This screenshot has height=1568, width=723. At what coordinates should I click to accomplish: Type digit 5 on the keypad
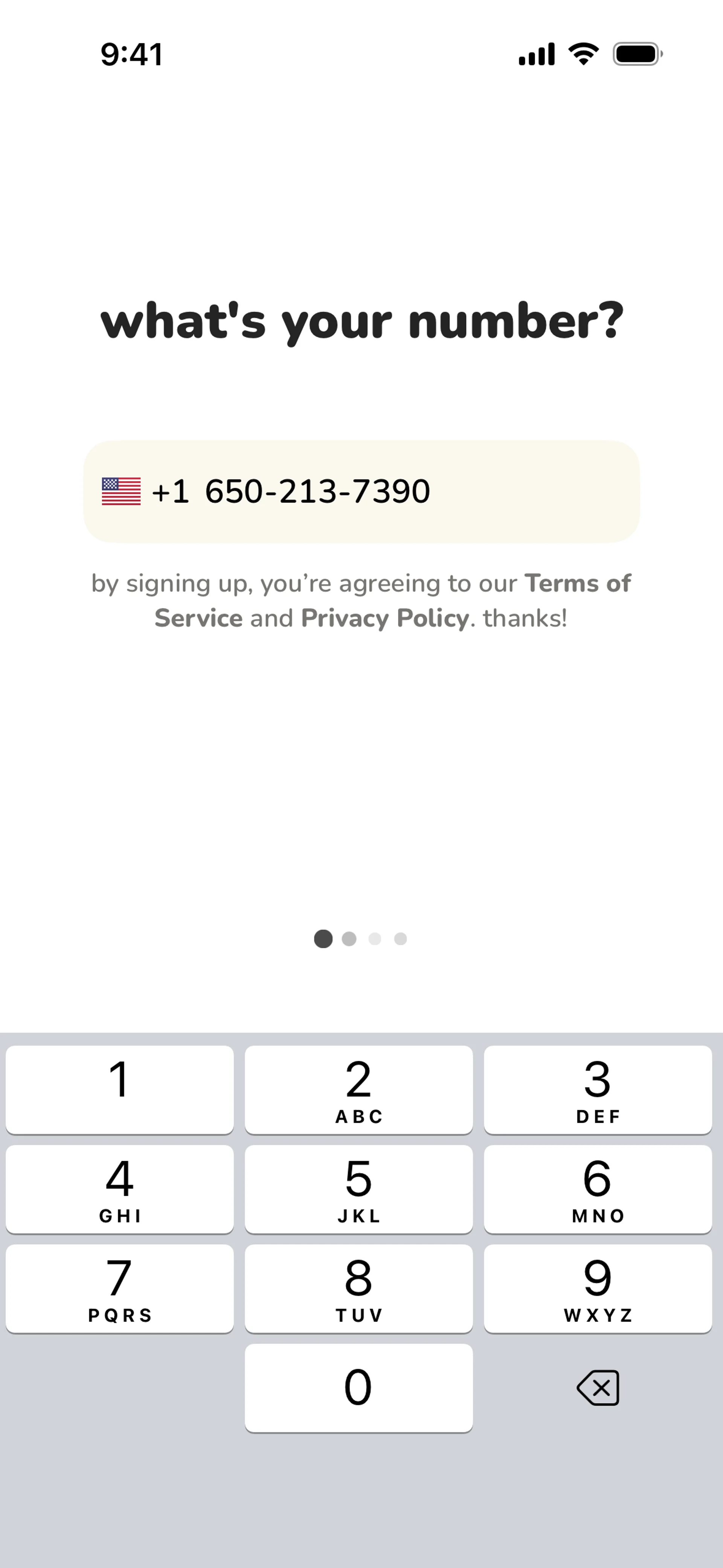pos(358,1189)
